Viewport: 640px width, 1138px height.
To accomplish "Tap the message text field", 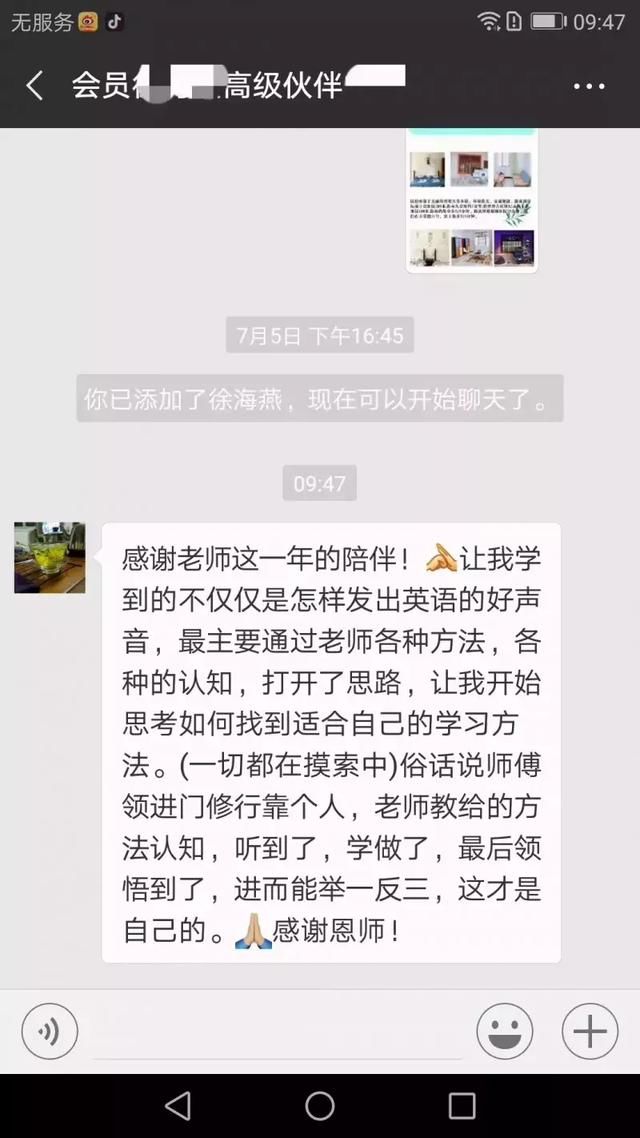I will pyautogui.click(x=277, y=1032).
